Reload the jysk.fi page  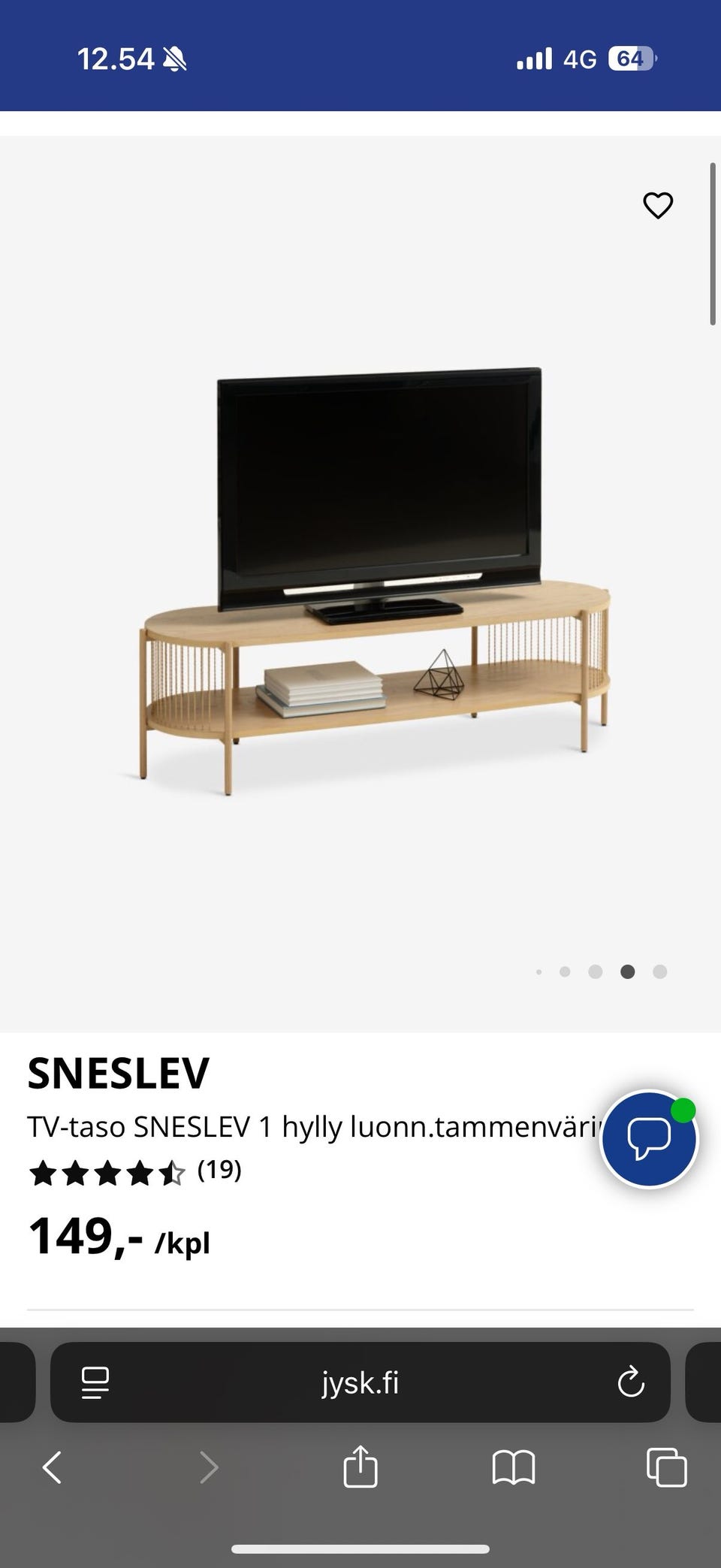pyautogui.click(x=631, y=1382)
